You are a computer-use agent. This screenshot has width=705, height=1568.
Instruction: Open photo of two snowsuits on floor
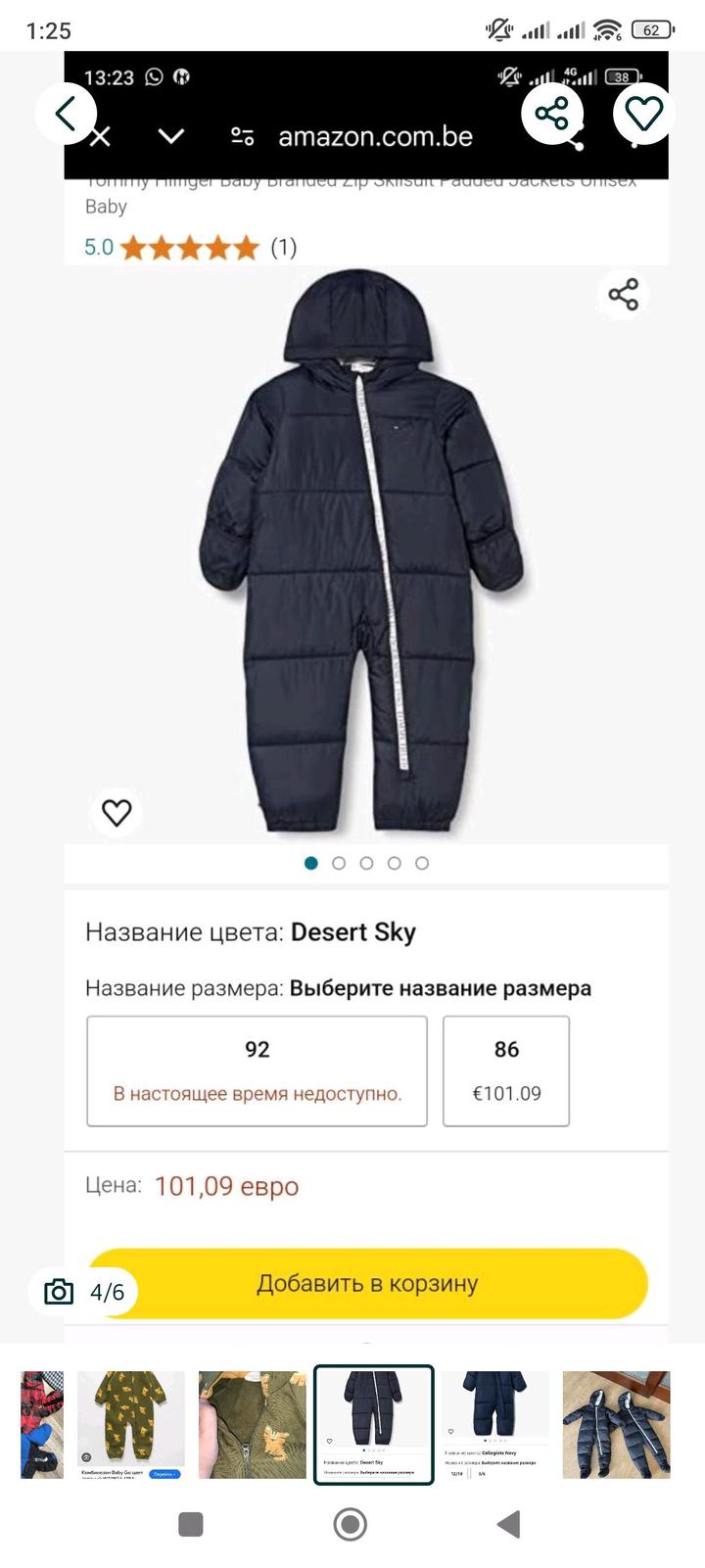(616, 1424)
